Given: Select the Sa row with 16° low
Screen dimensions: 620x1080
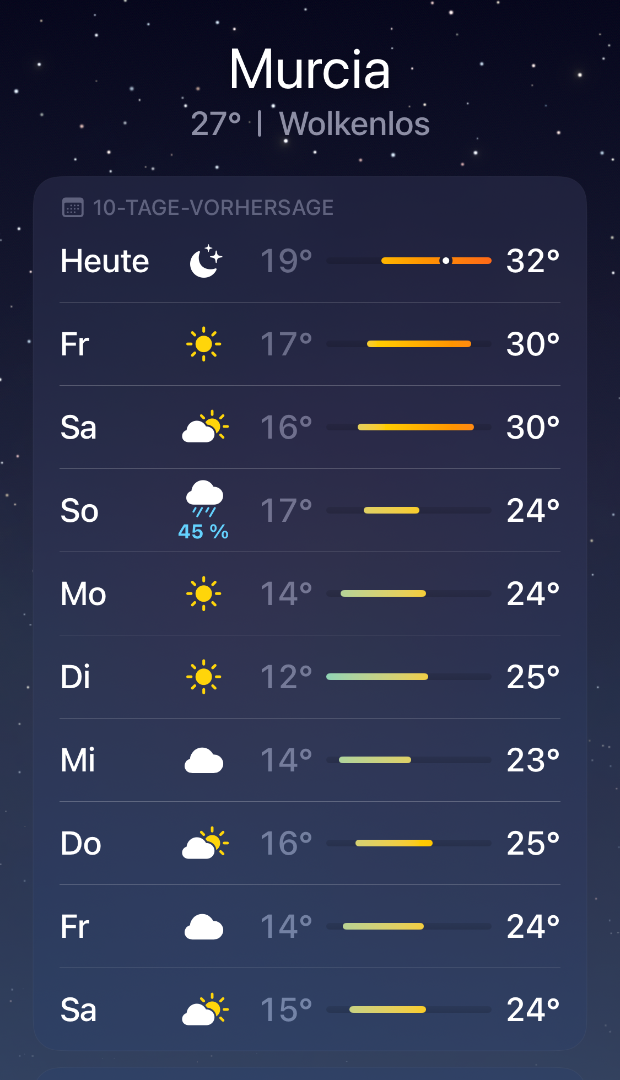Looking at the screenshot, I should tap(309, 427).
